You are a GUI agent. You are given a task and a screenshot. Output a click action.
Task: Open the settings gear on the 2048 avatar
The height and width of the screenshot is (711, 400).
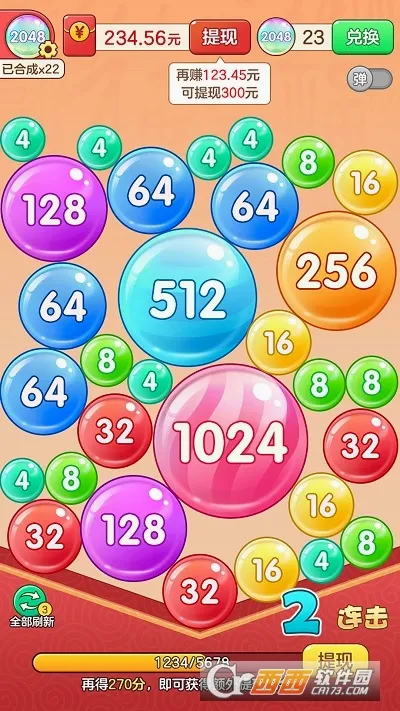[48, 49]
